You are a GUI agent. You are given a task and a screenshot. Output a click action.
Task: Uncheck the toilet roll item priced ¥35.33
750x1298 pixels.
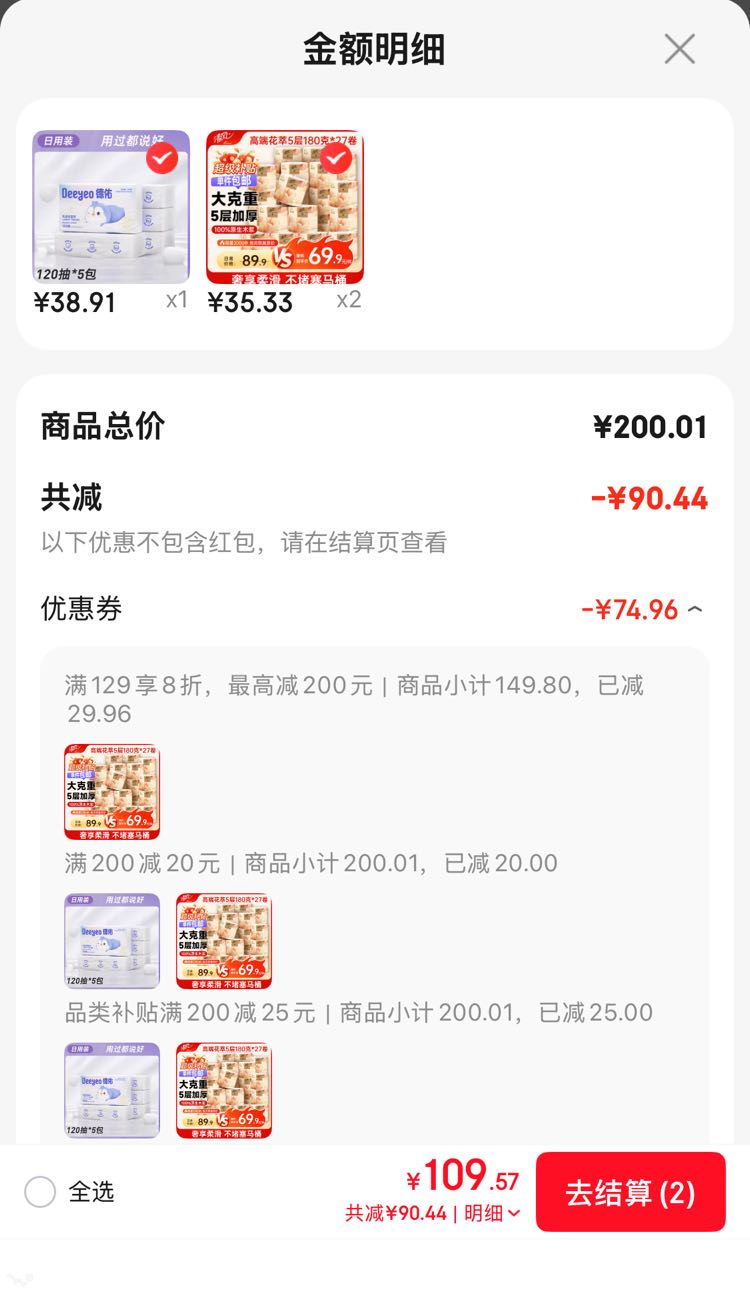(336, 158)
